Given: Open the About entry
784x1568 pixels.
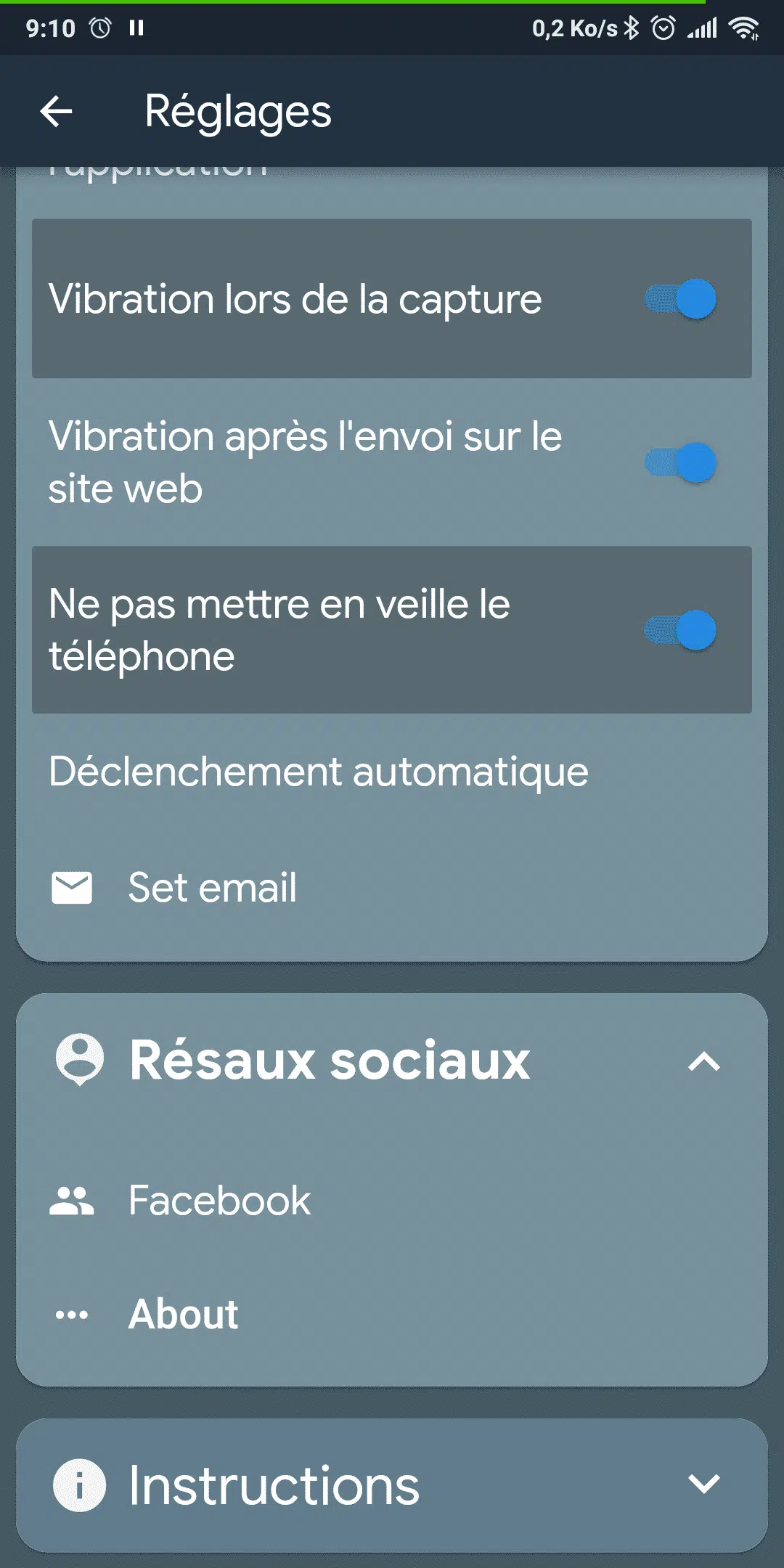Looking at the screenshot, I should (392, 1314).
